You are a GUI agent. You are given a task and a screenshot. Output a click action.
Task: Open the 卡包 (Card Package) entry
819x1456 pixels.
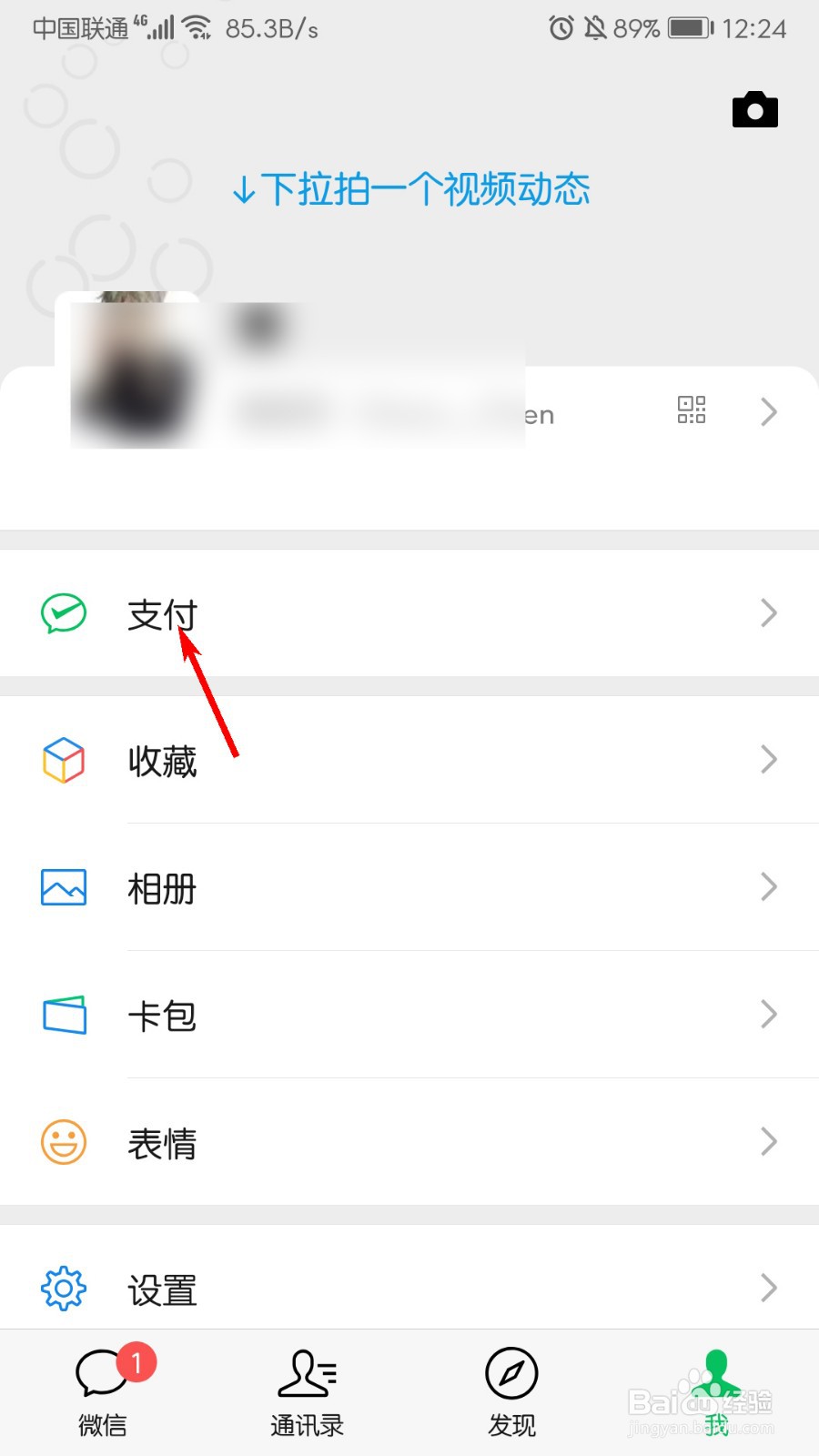(x=162, y=1016)
